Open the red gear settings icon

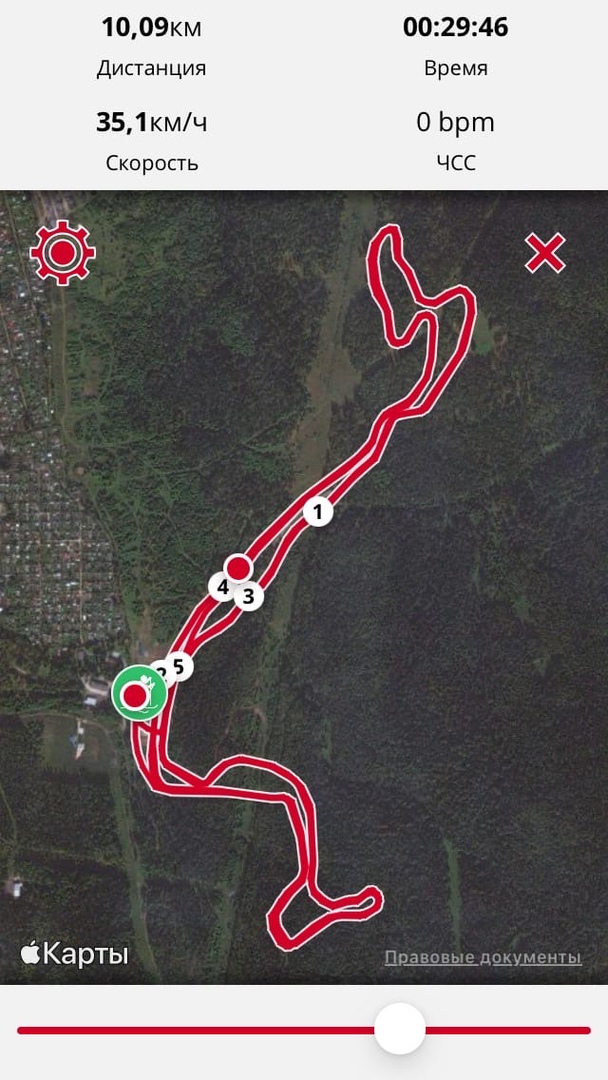point(63,253)
